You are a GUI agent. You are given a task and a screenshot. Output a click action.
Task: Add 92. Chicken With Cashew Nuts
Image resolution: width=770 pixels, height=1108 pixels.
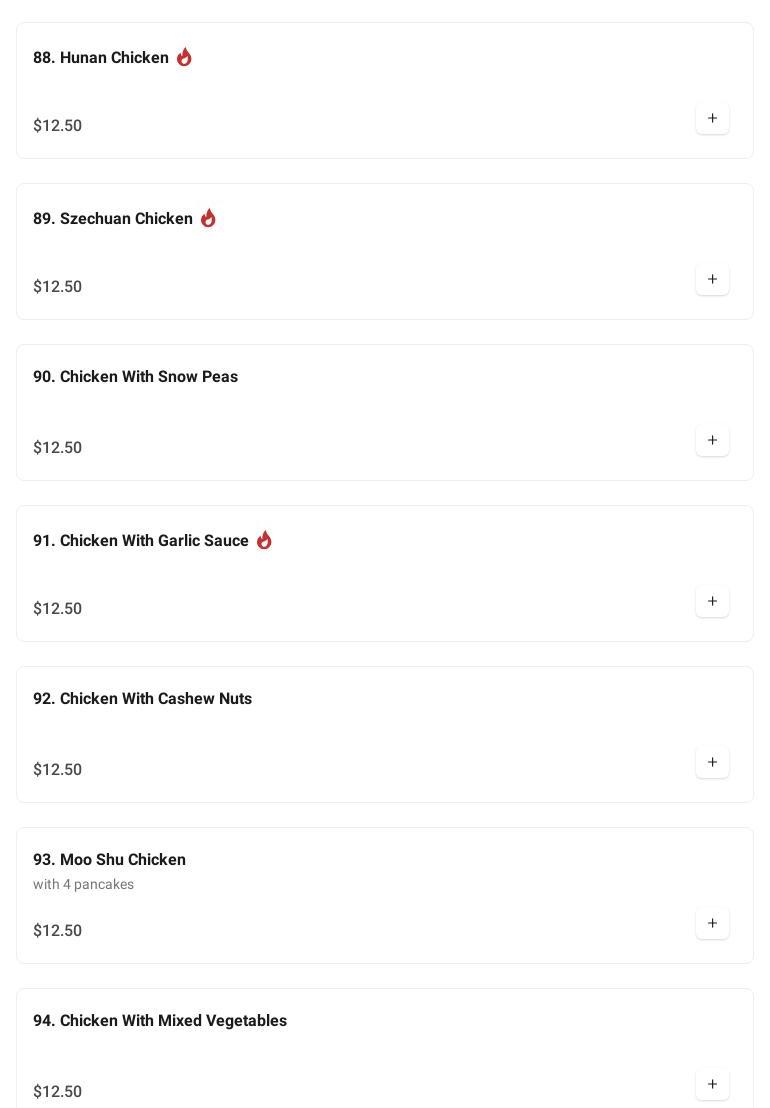(712, 763)
